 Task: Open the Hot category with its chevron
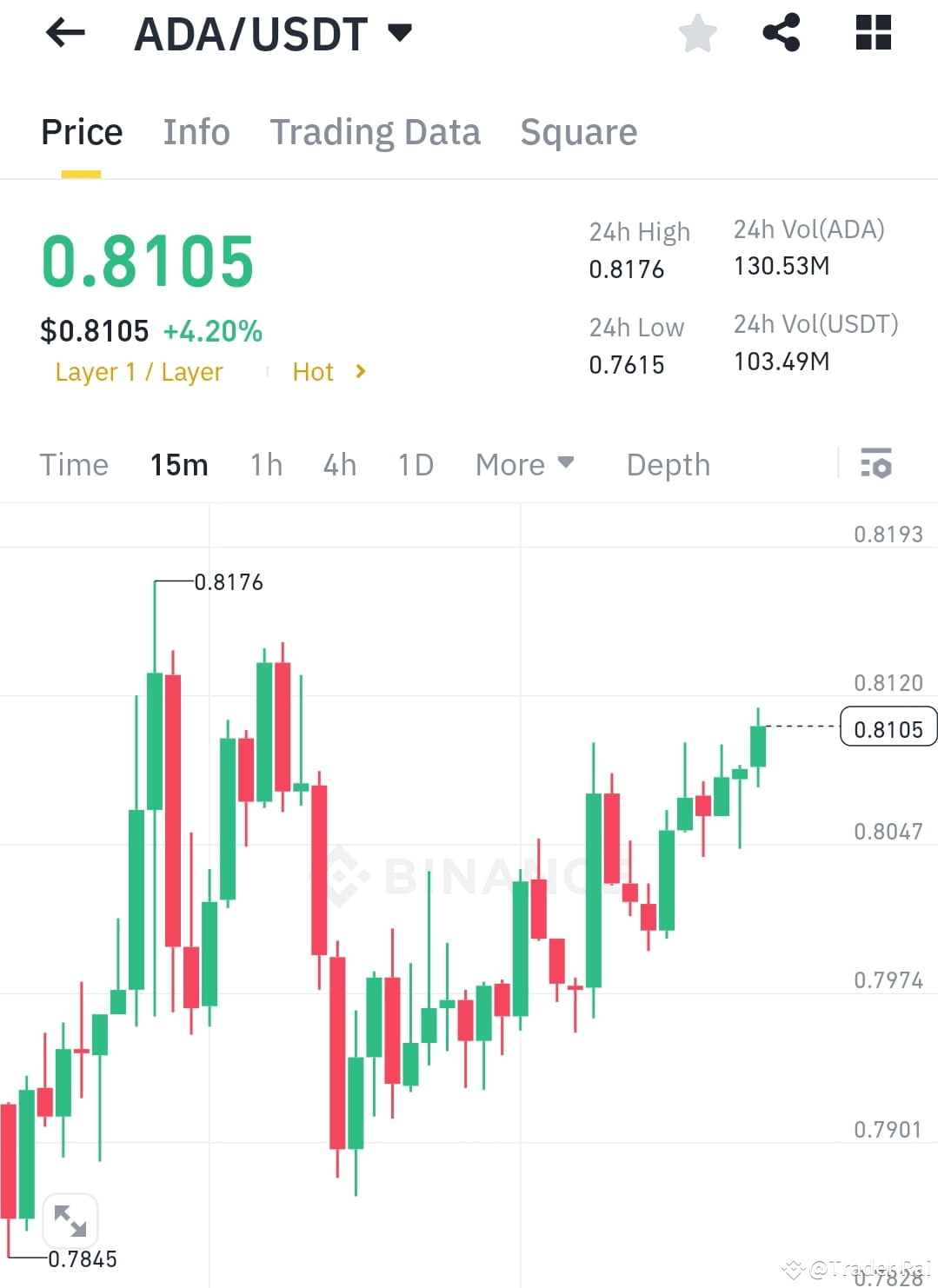click(330, 372)
